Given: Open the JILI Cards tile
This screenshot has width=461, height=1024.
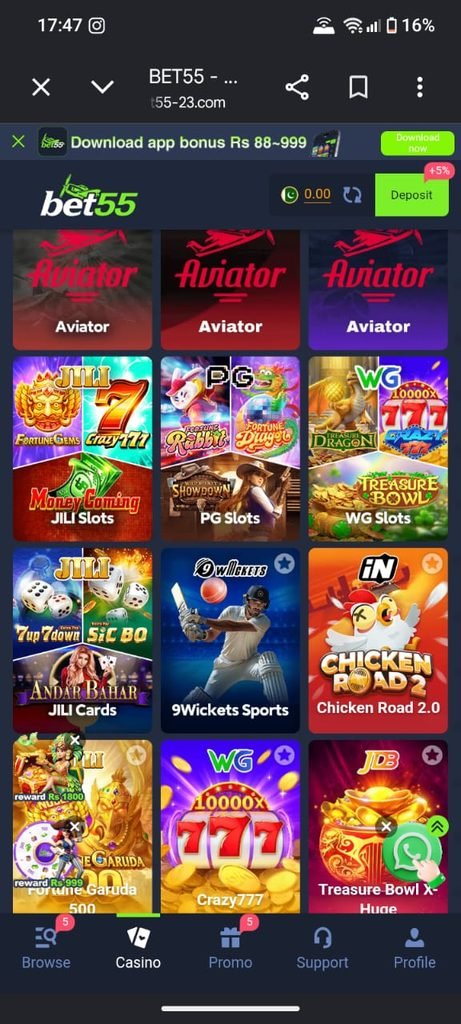Looking at the screenshot, I should 82,640.
